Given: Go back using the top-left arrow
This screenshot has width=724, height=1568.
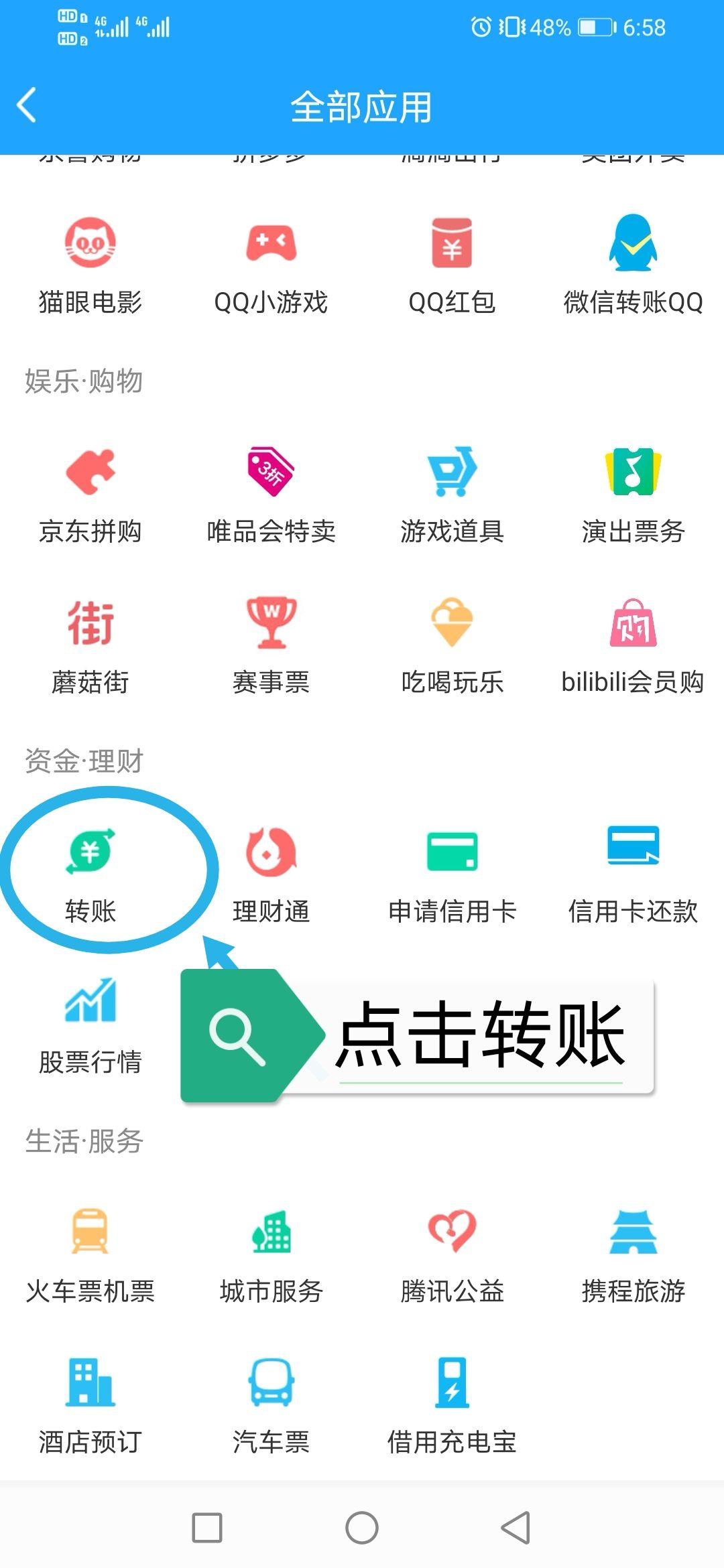Looking at the screenshot, I should pyautogui.click(x=27, y=106).
